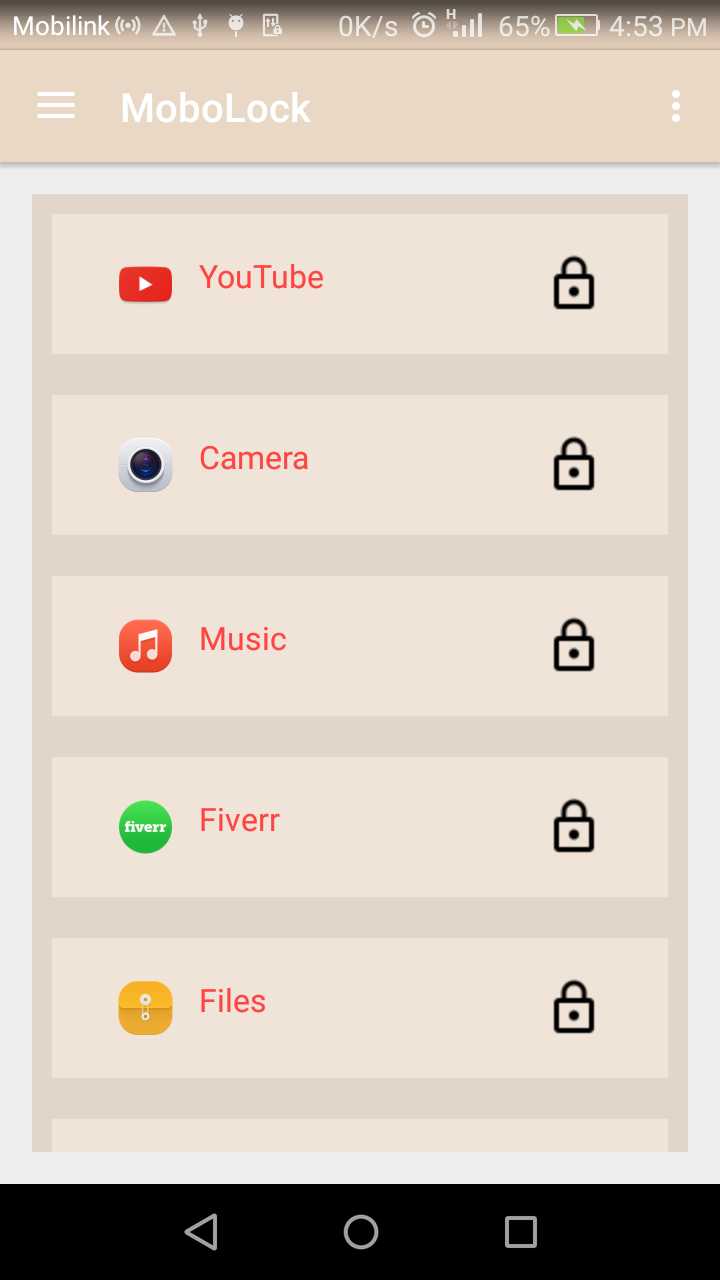The image size is (720, 1280).
Task: Lock the Music app
Action: coord(574,646)
